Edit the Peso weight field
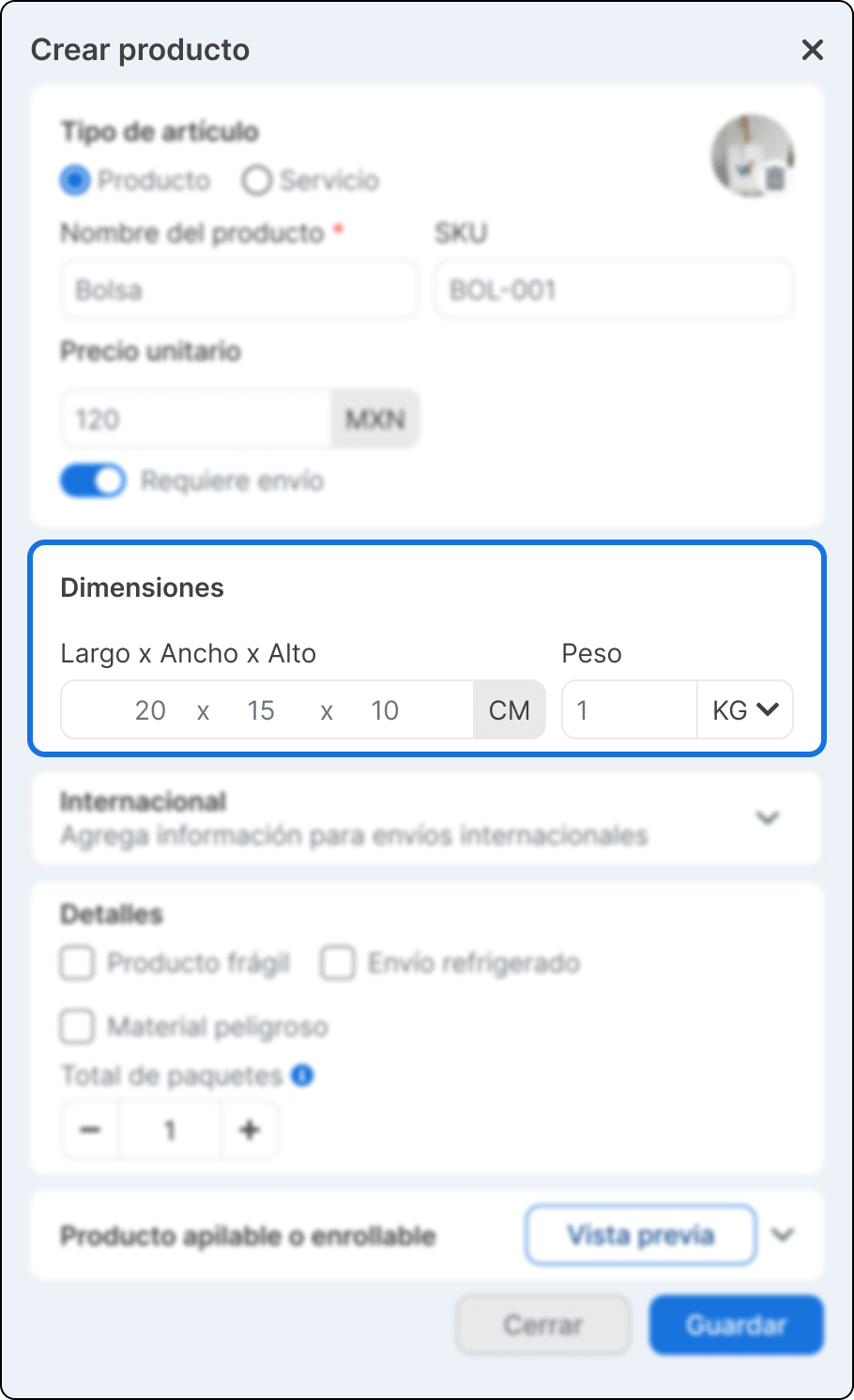This screenshot has width=854, height=1400. pyautogui.click(x=629, y=710)
